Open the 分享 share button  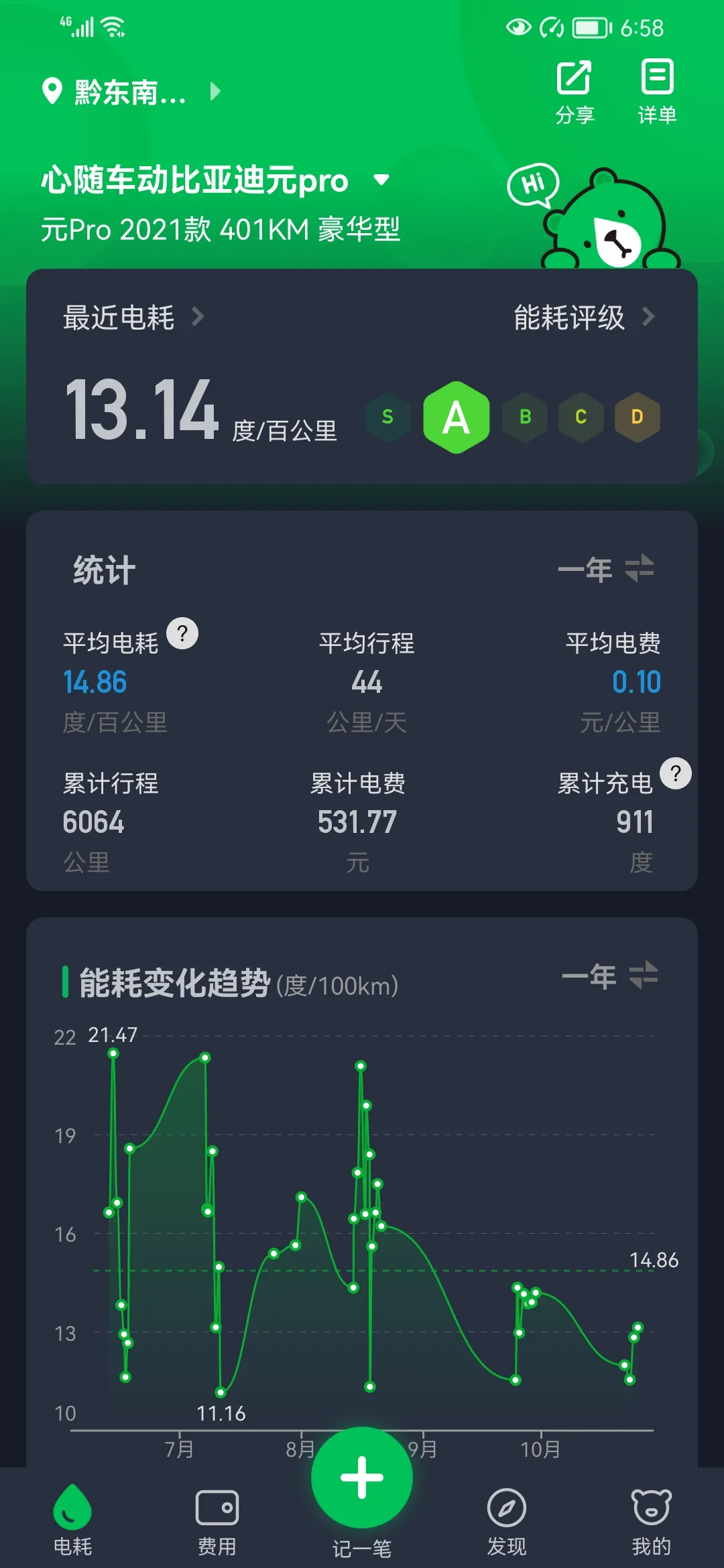[575, 92]
